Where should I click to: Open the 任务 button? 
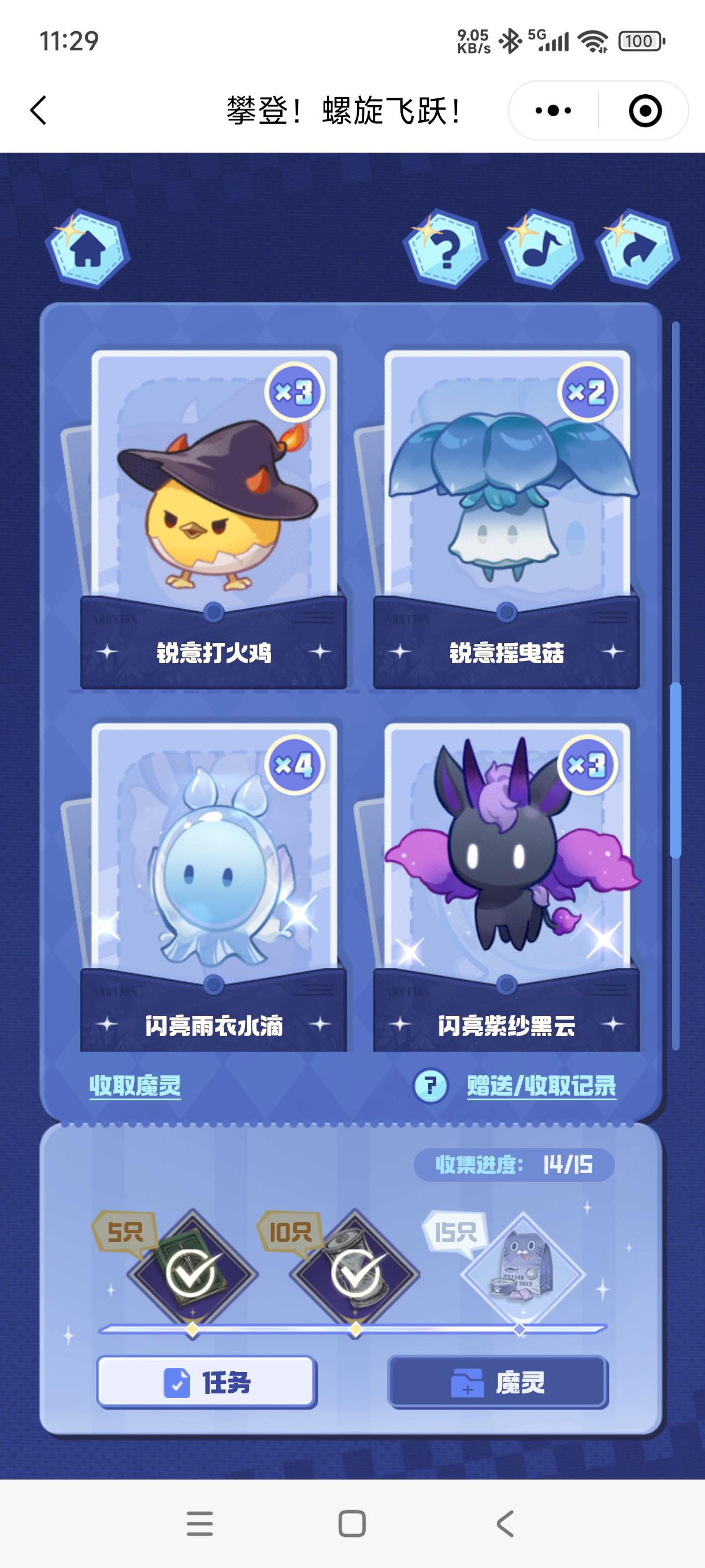[207, 1382]
